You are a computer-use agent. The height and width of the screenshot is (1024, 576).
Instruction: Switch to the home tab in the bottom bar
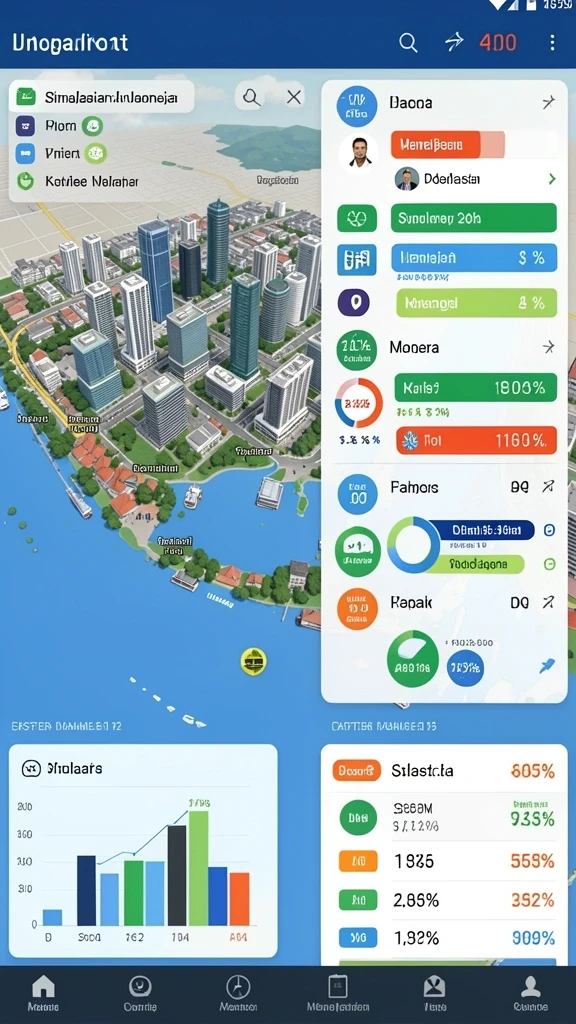point(43,994)
